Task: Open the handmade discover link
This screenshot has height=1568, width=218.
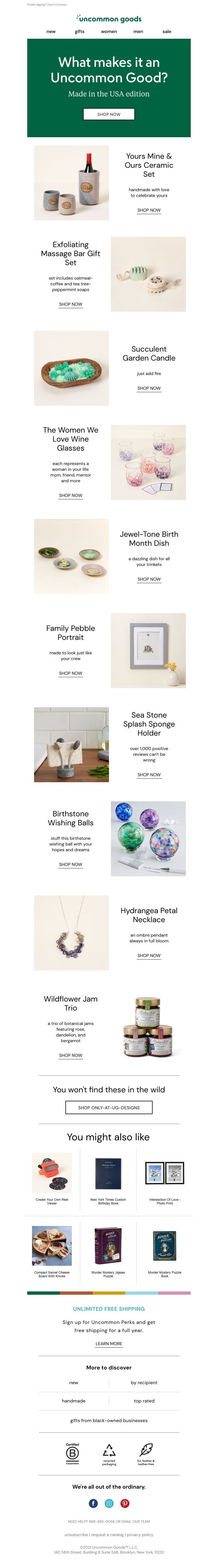Action: pos(74,1401)
